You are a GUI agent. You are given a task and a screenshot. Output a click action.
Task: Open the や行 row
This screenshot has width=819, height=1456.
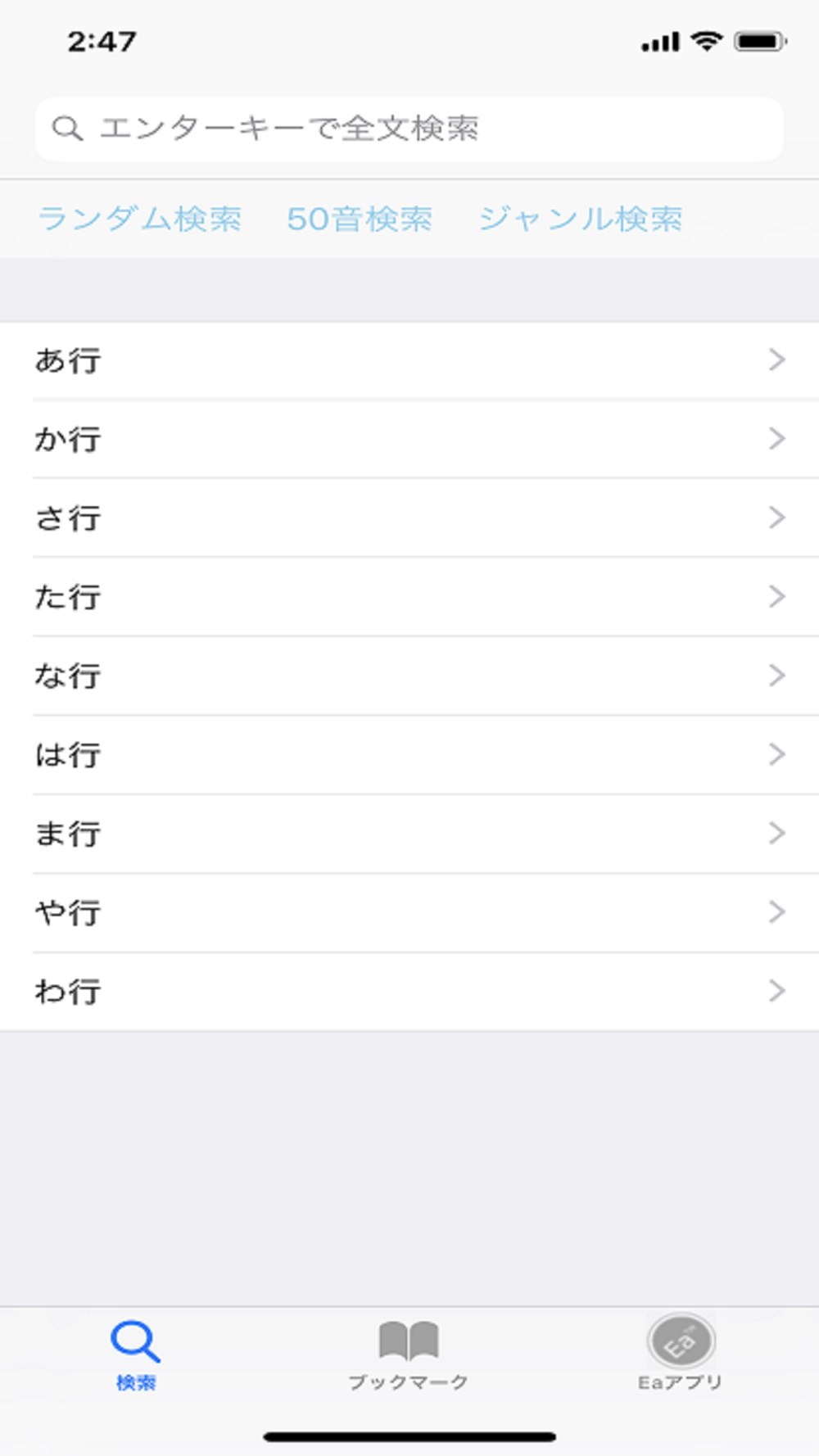(409, 912)
